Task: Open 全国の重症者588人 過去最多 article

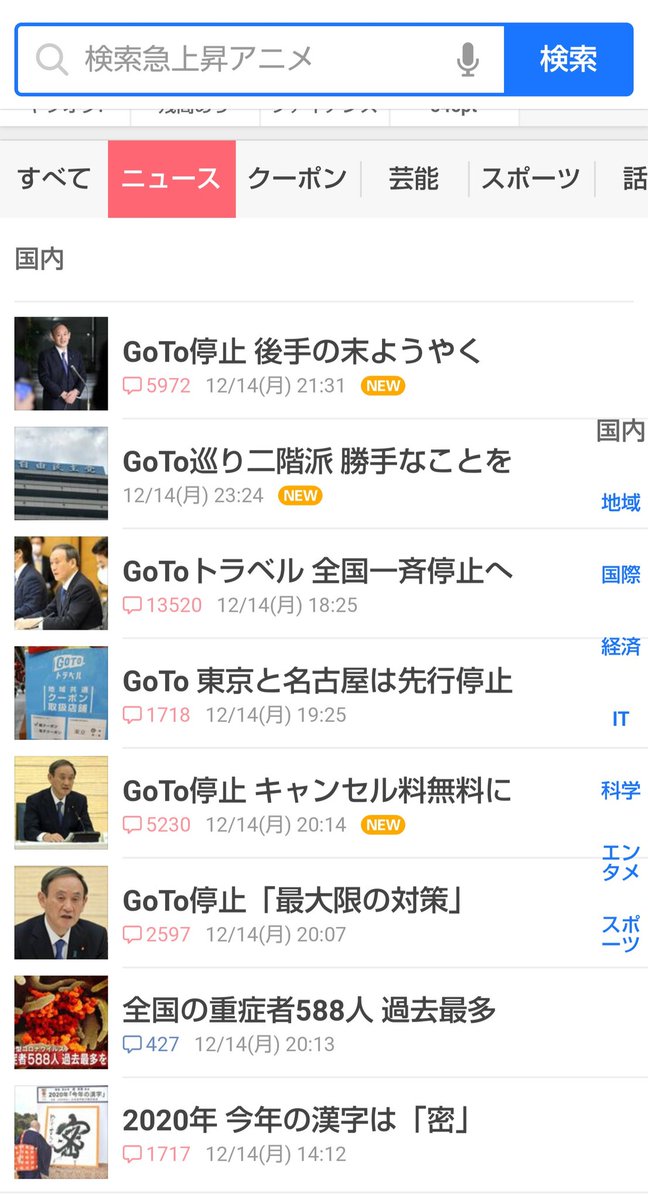Action: pos(309,1011)
